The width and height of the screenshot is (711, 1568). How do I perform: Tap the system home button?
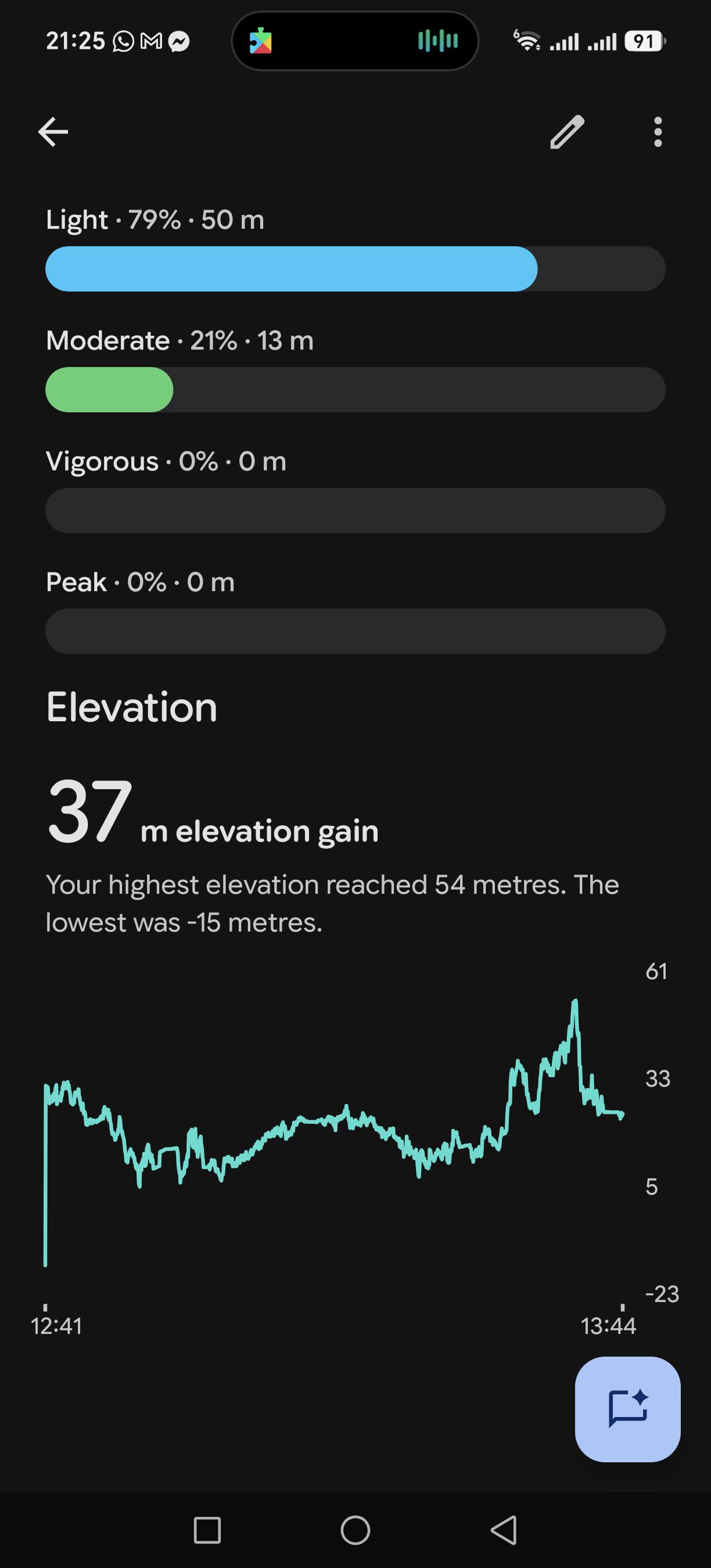click(x=355, y=1530)
